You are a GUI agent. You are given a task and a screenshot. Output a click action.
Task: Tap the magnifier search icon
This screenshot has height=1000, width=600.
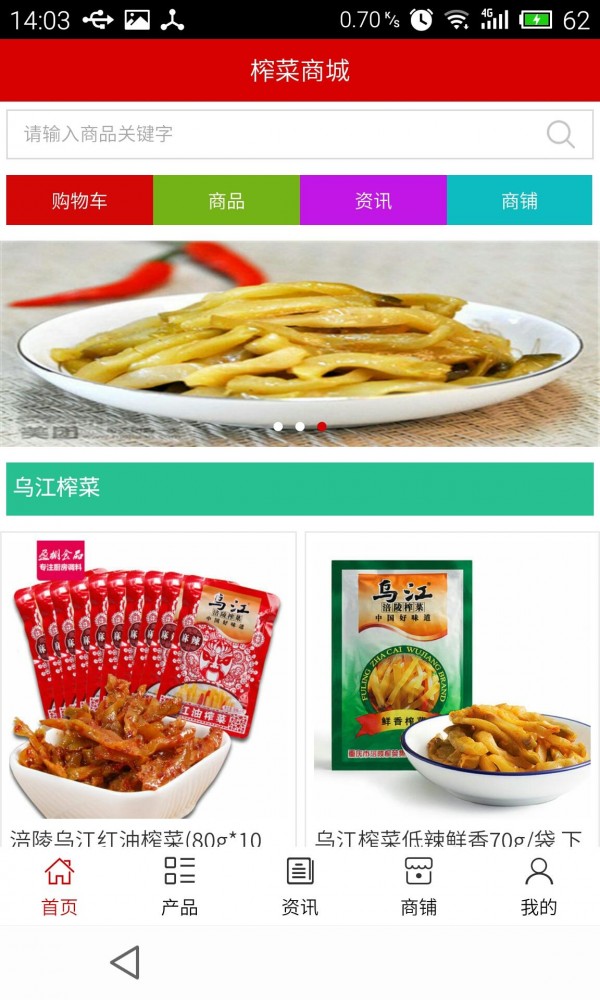[561, 134]
